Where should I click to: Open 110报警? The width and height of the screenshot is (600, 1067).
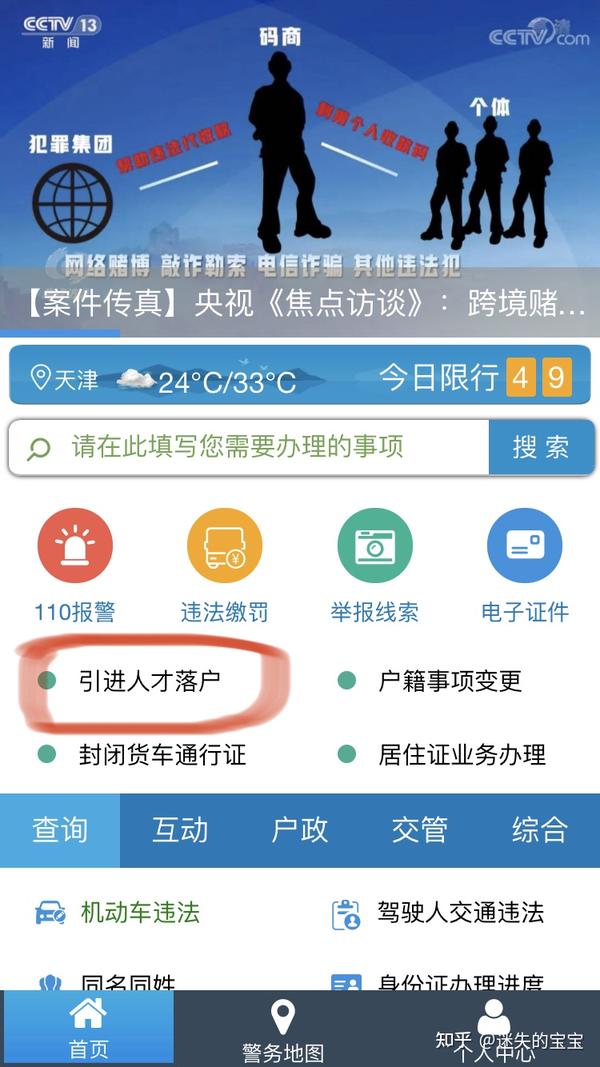point(75,566)
